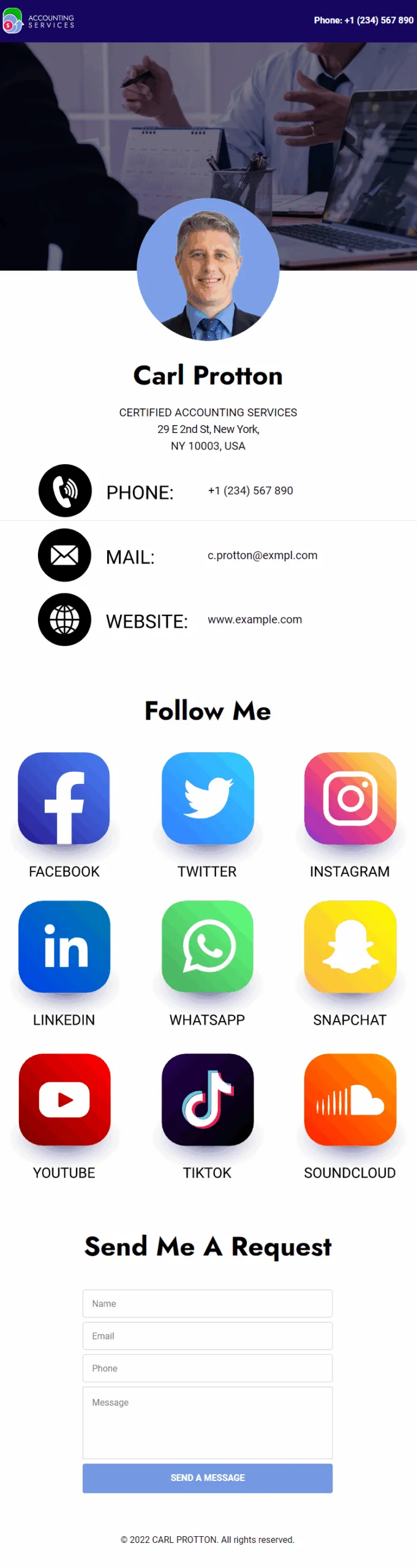417x1568 pixels.
Task: Submit with the Send a Message button
Action: [x=208, y=1478]
